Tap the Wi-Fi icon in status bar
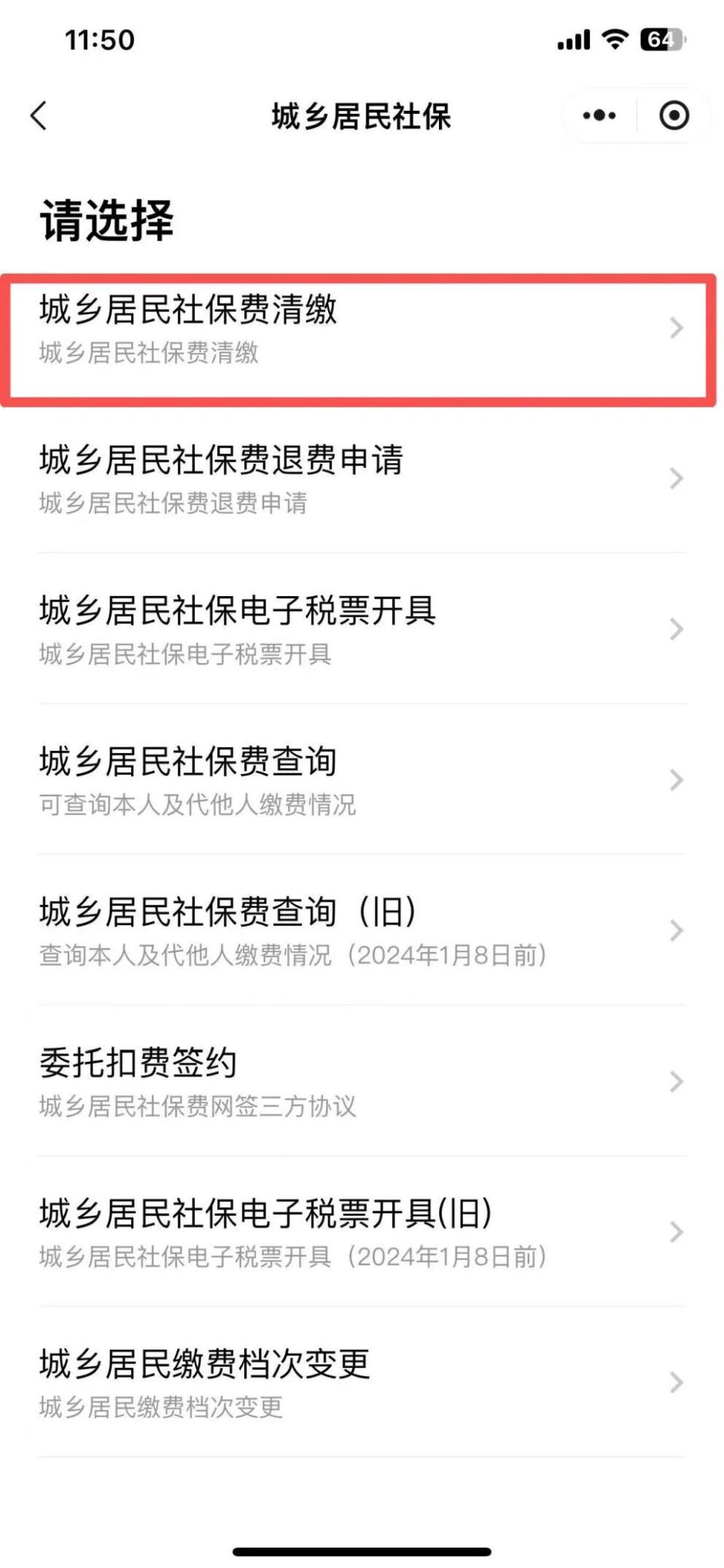The image size is (724, 1568). point(616,38)
